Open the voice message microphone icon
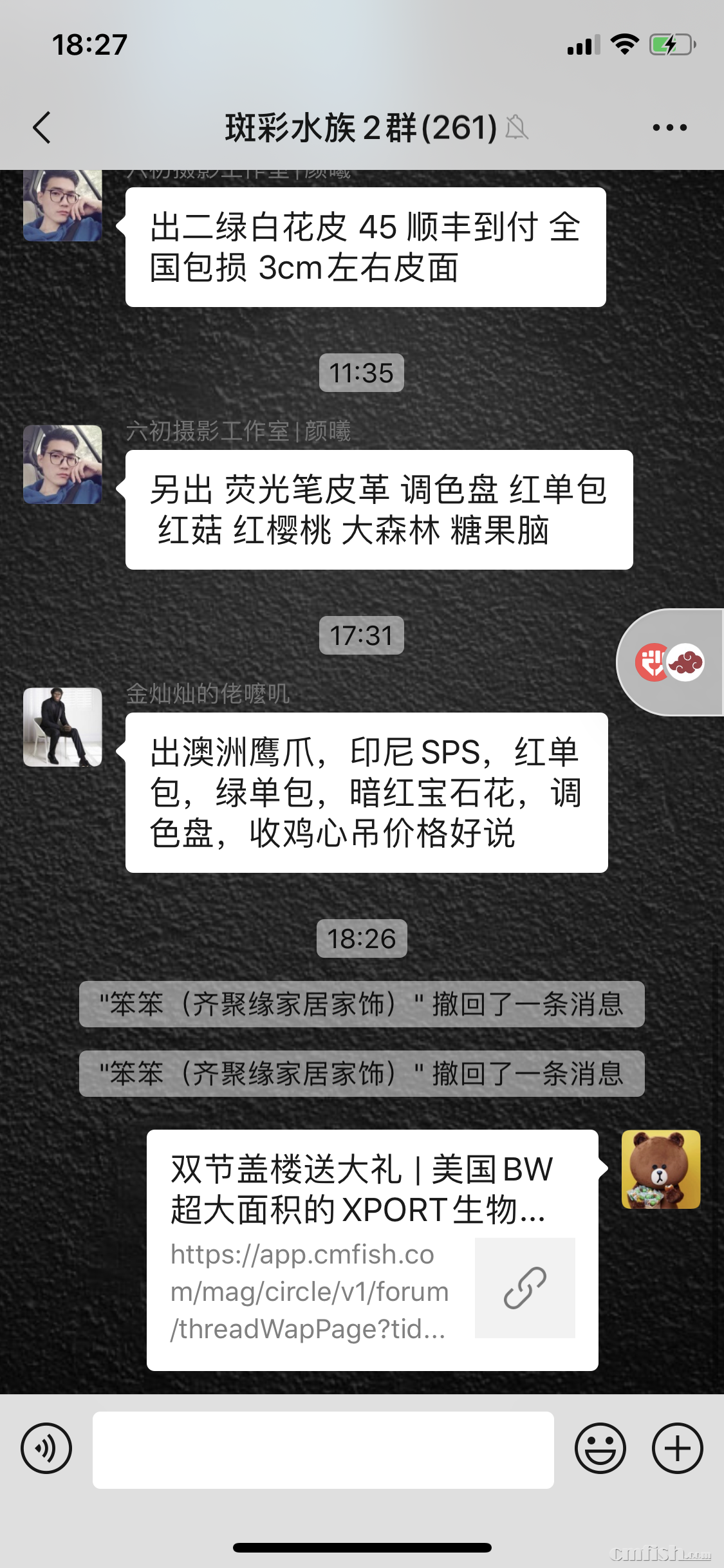The height and width of the screenshot is (1568, 724). (46, 1450)
